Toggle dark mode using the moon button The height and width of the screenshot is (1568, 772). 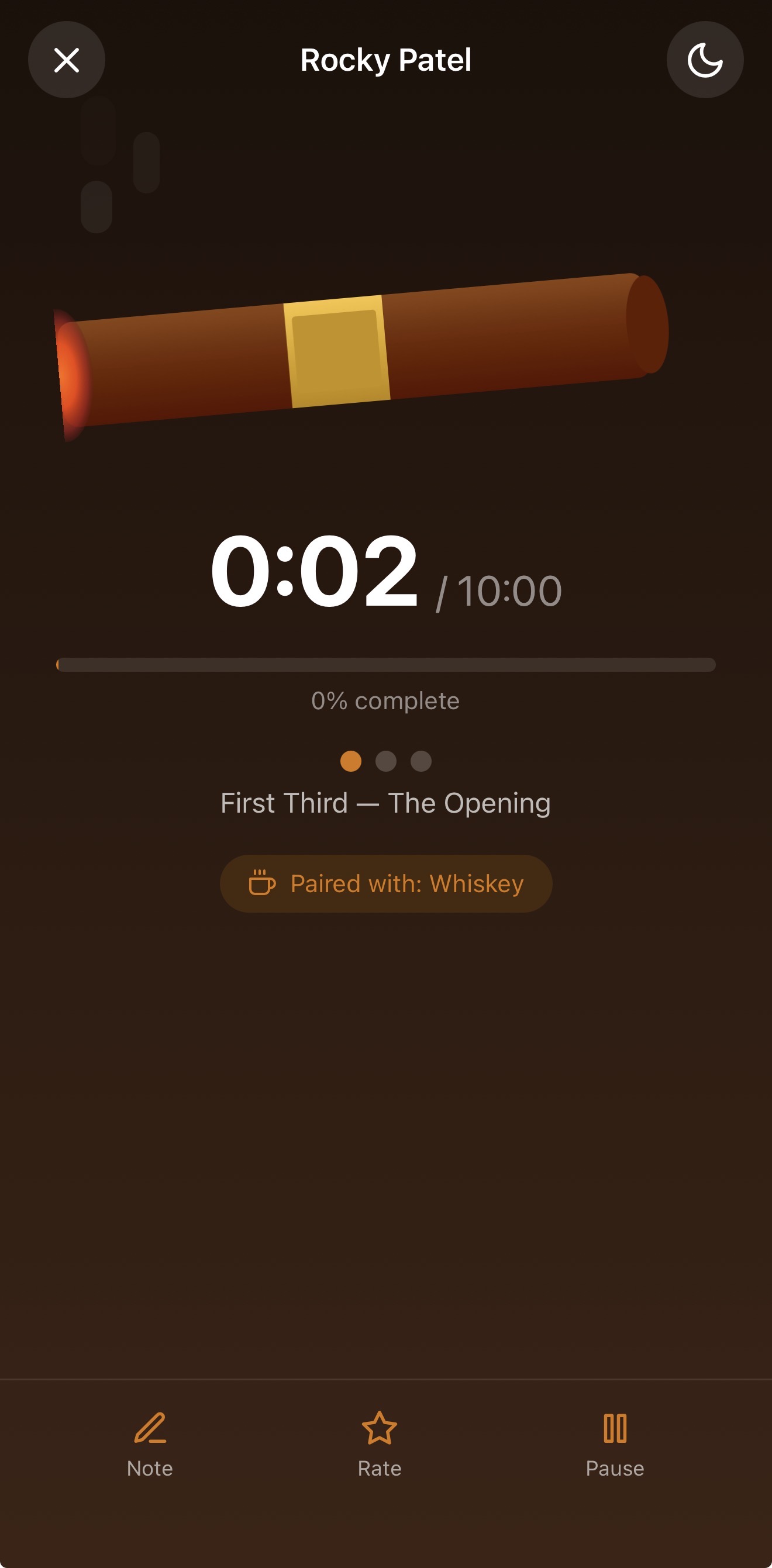(704, 59)
